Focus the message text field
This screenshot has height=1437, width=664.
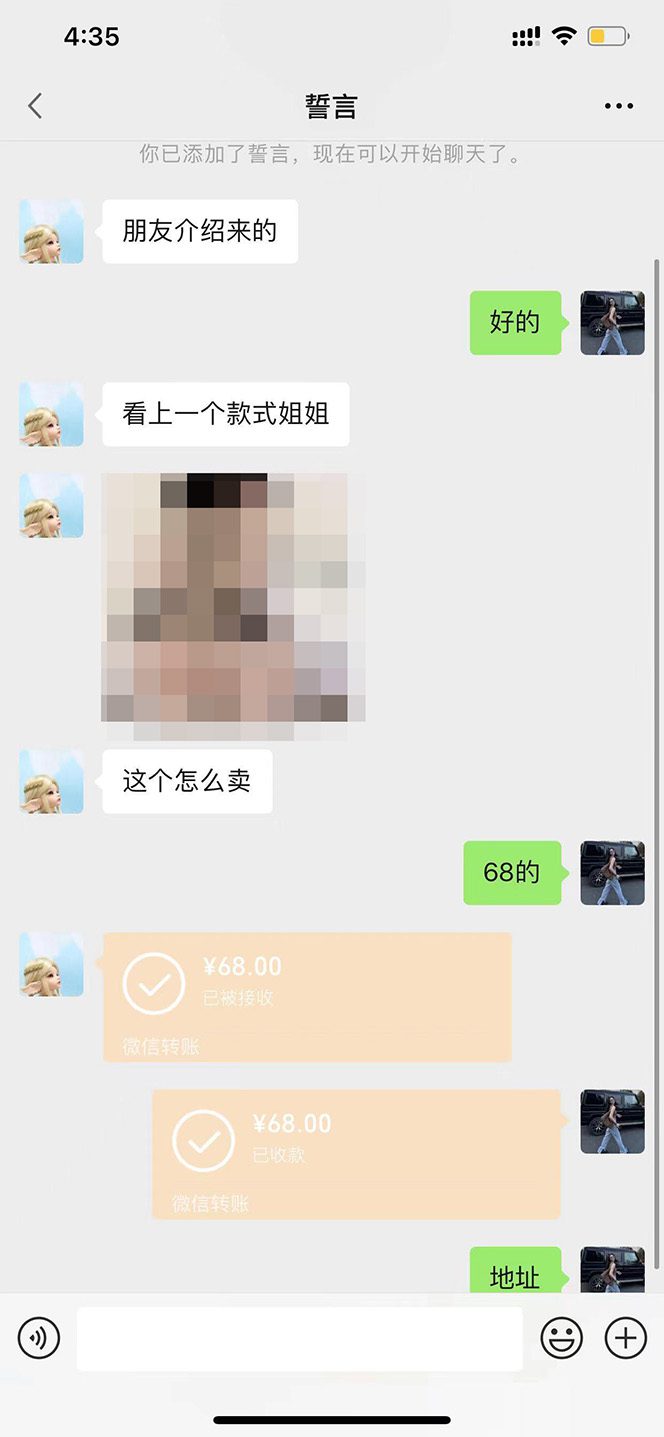point(299,1338)
